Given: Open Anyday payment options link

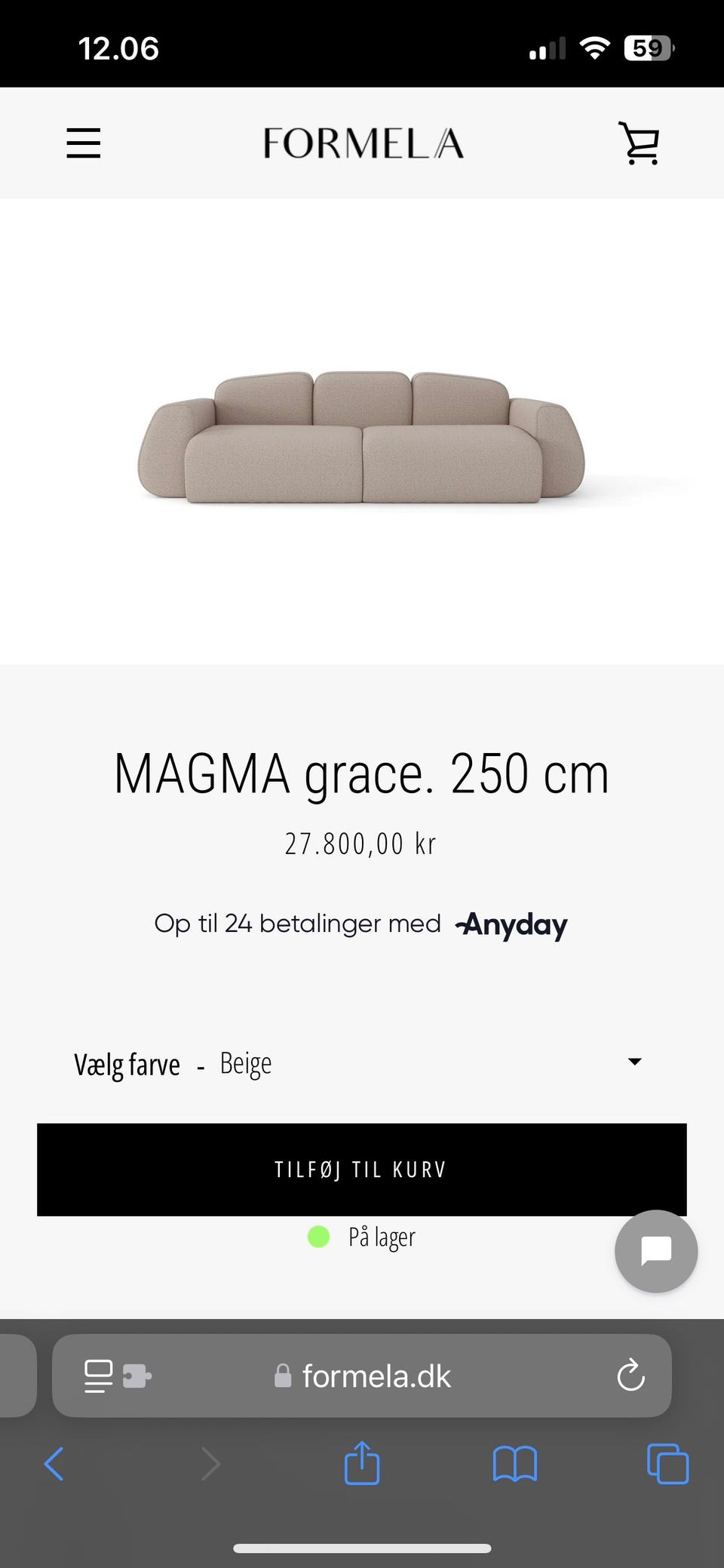Looking at the screenshot, I should click(511, 924).
